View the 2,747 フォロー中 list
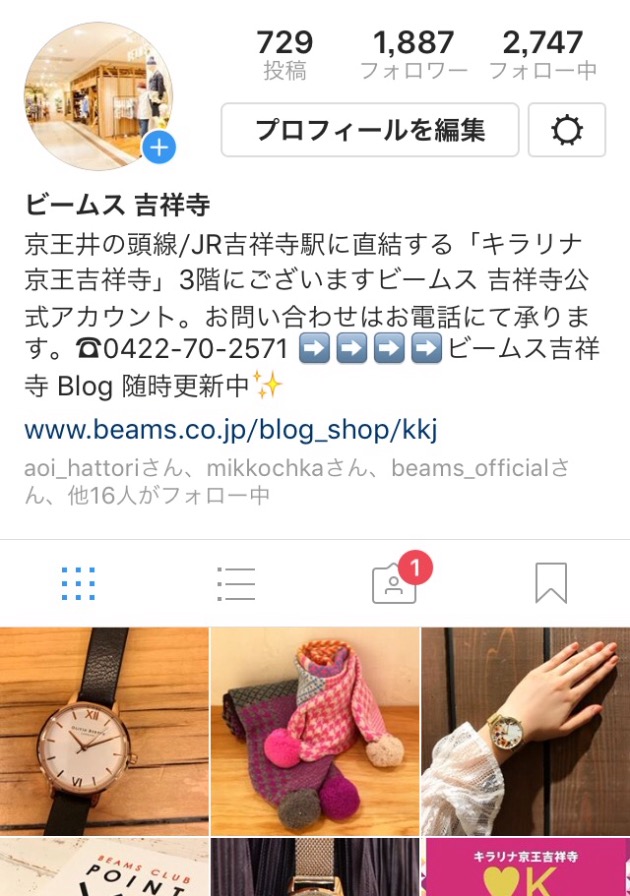 (542, 55)
